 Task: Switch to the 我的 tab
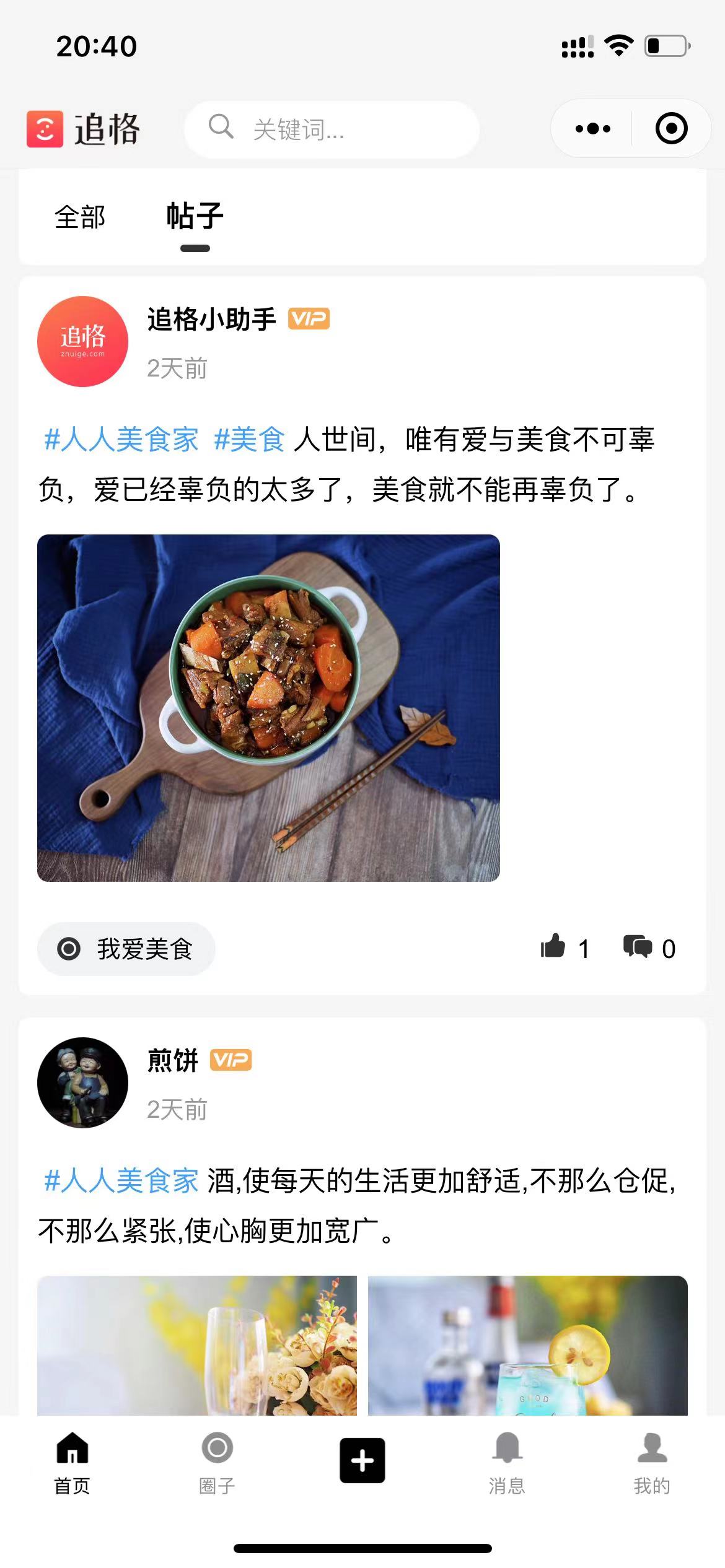click(x=652, y=1463)
